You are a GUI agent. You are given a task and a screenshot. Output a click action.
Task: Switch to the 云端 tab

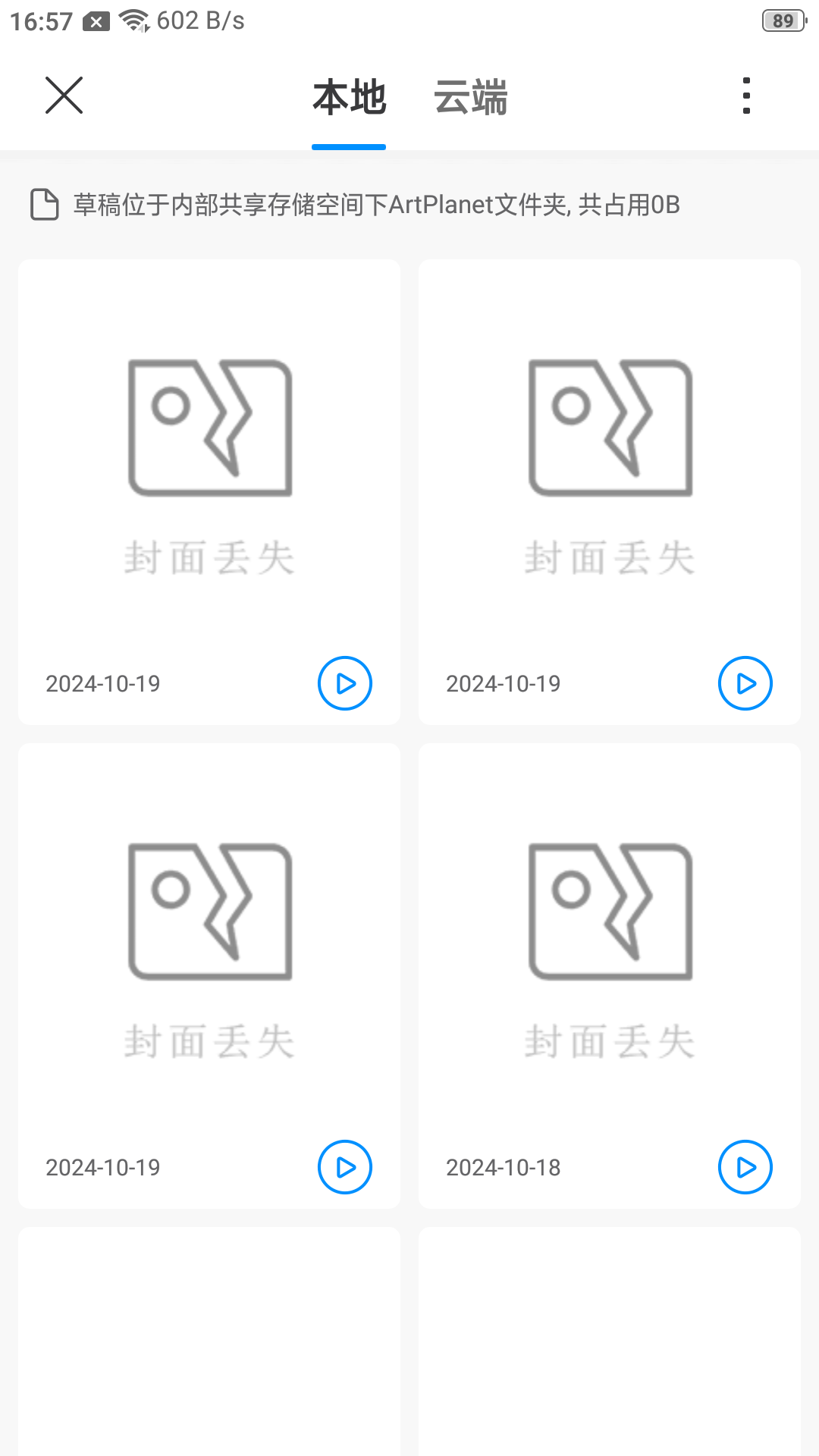tap(470, 98)
